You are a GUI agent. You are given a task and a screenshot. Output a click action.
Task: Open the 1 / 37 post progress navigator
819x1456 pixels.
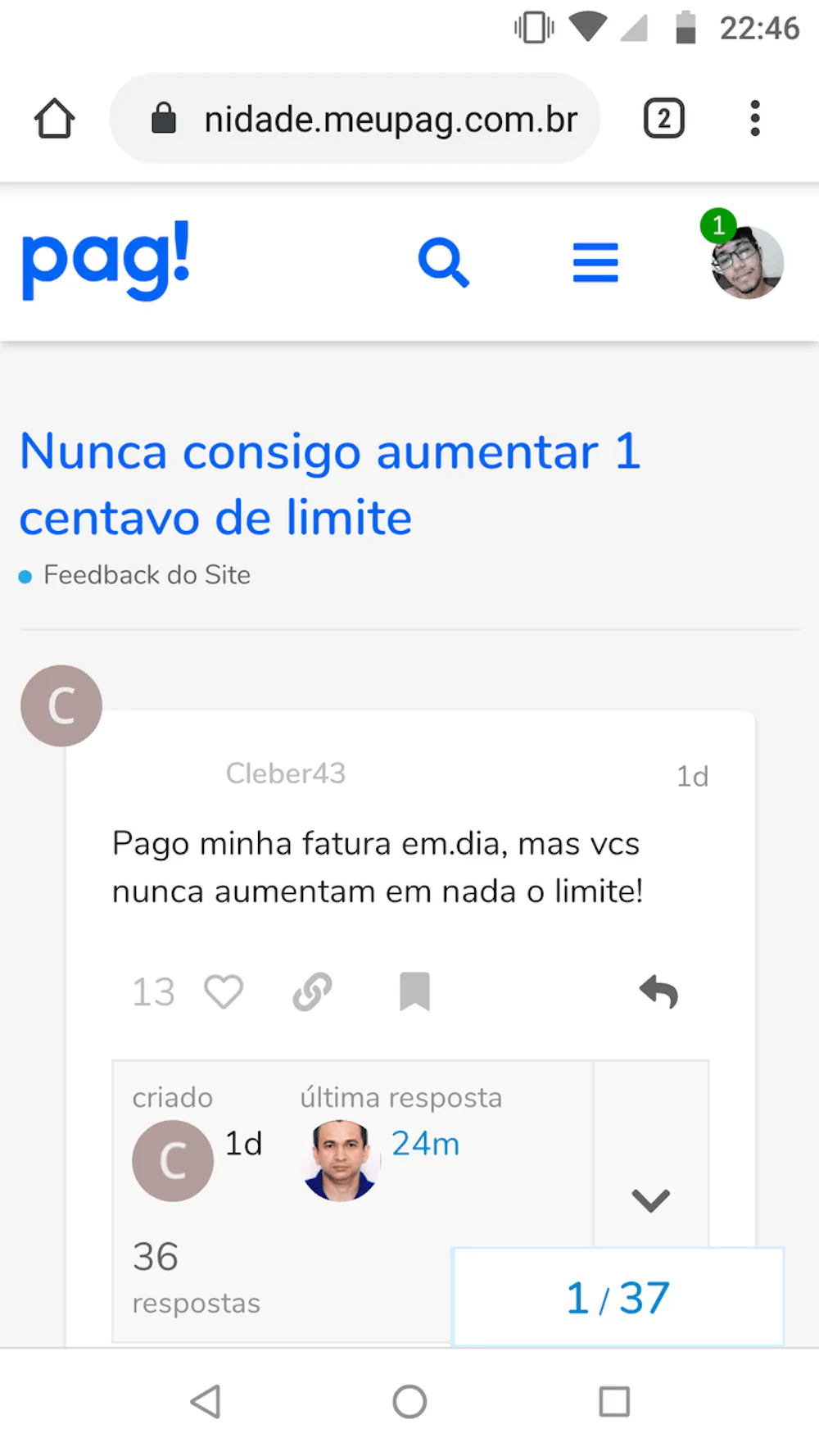click(618, 1298)
